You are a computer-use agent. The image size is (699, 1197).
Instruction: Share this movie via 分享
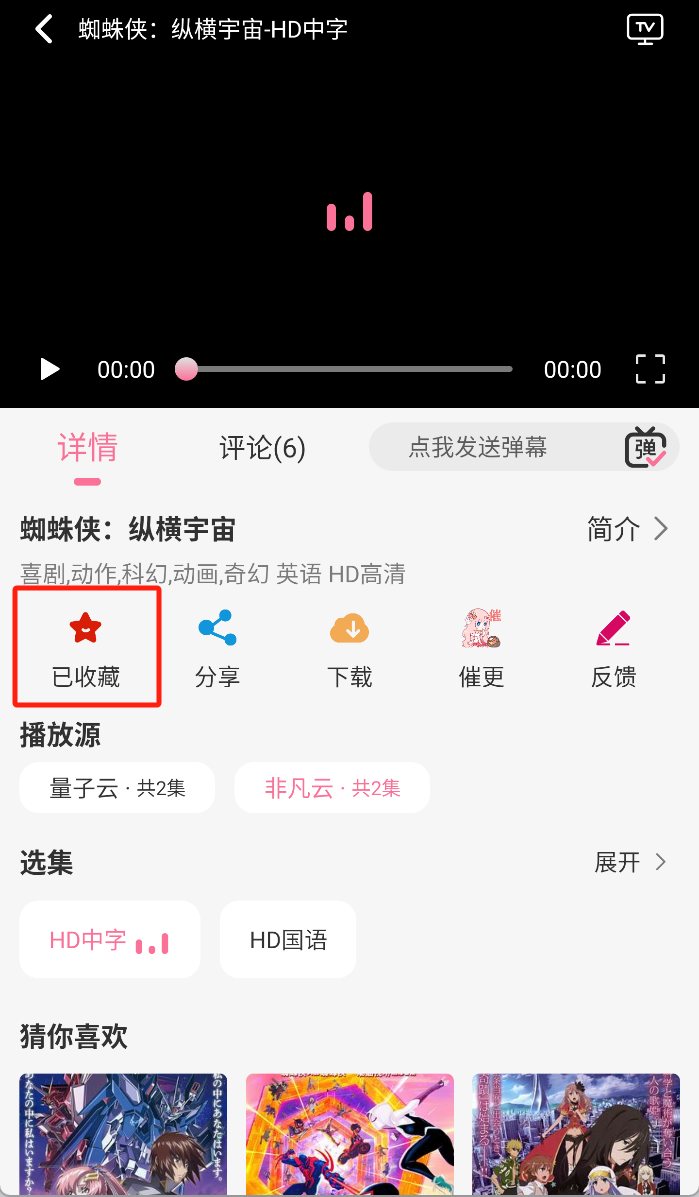217,647
